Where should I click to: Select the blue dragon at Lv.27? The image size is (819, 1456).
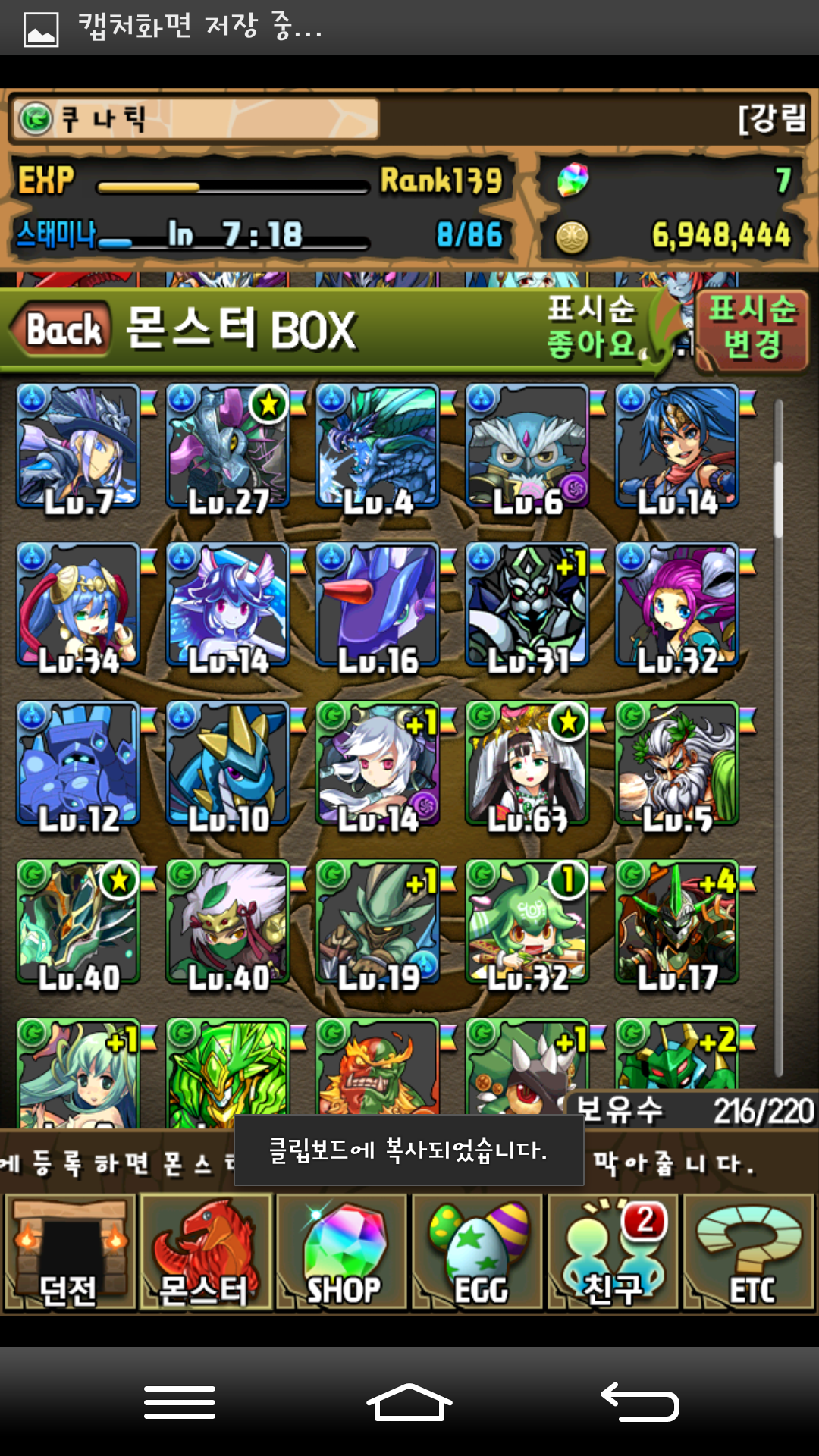click(x=227, y=447)
